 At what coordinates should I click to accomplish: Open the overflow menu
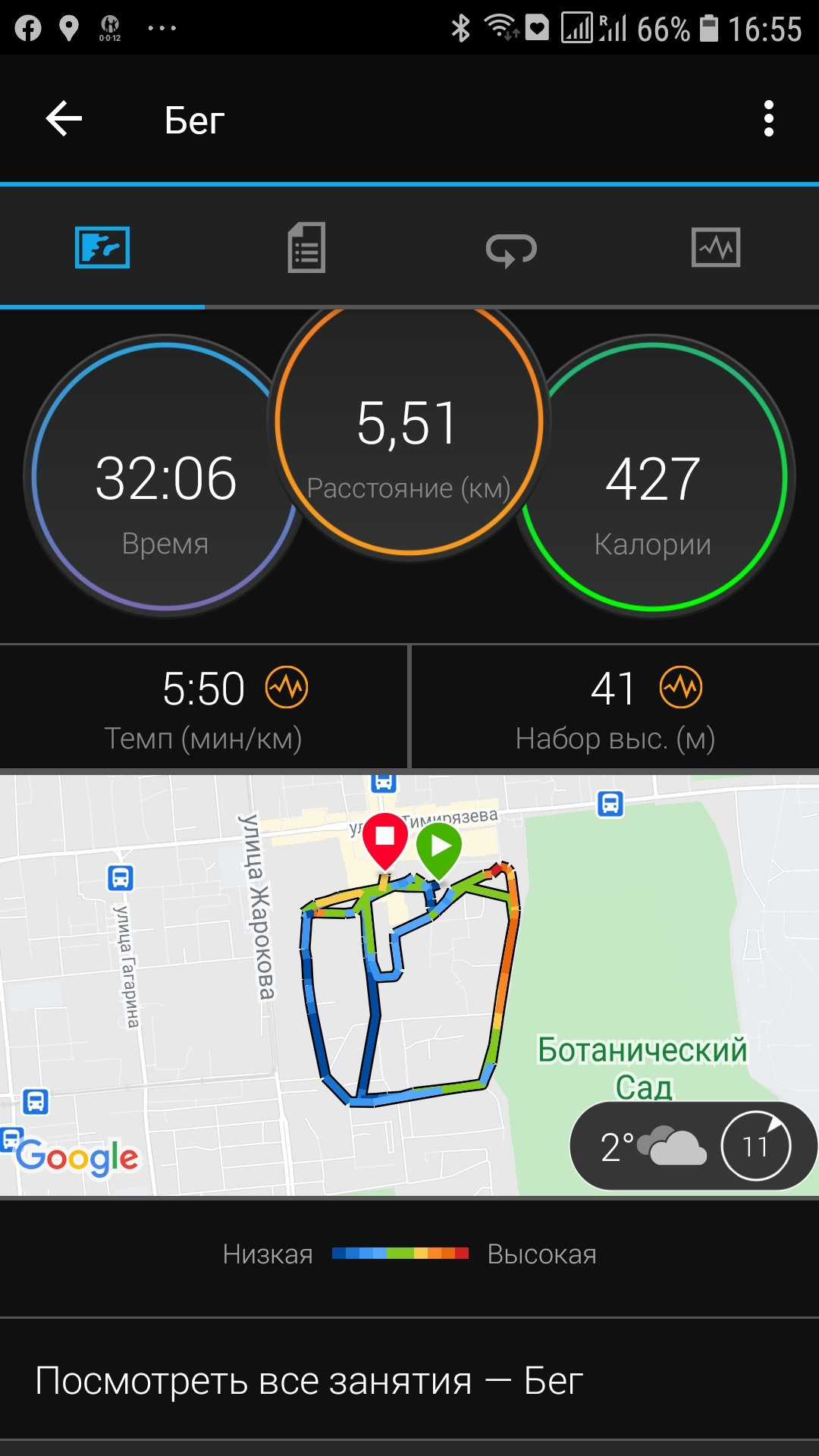[768, 119]
